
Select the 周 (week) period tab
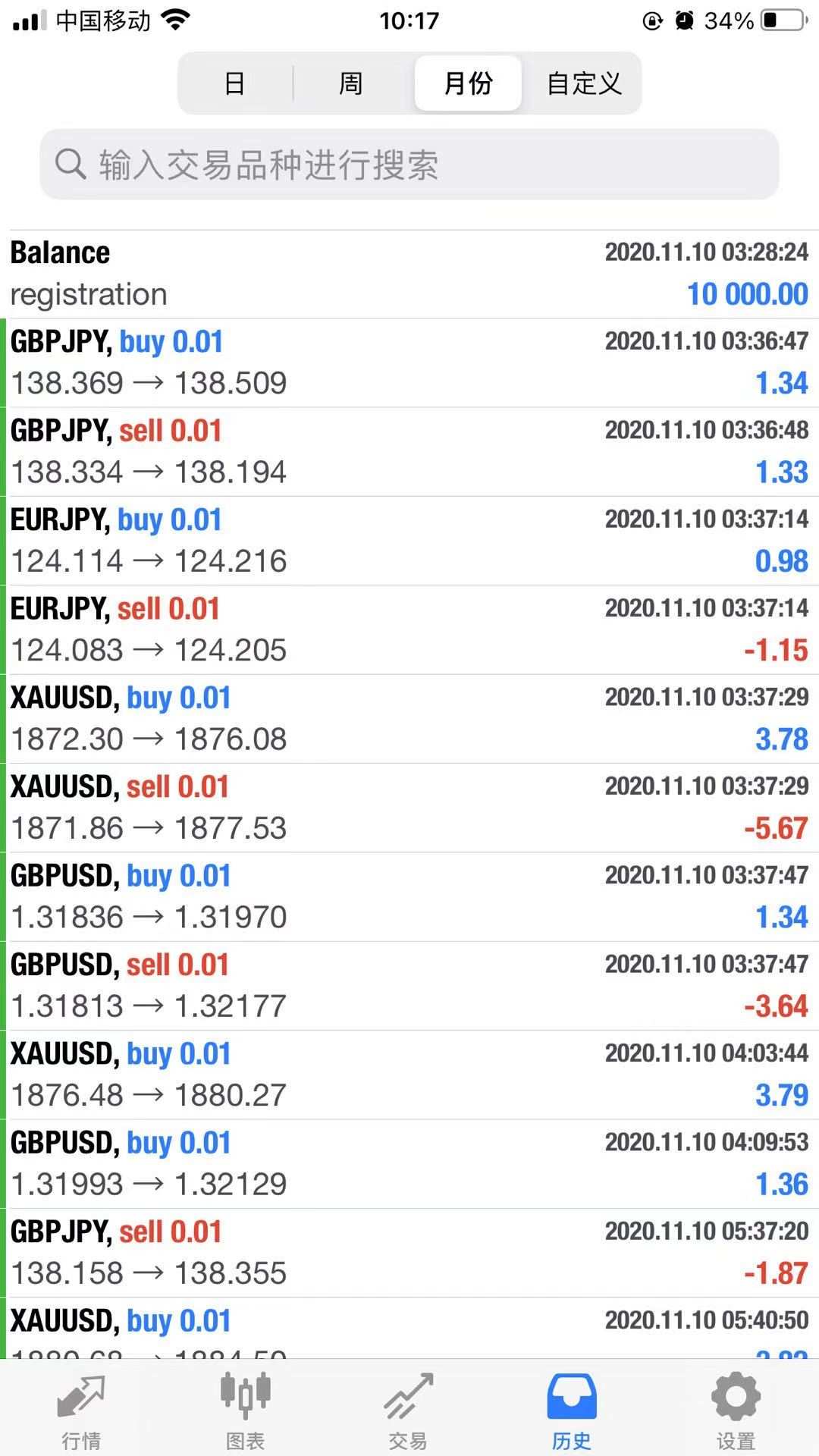tap(350, 83)
